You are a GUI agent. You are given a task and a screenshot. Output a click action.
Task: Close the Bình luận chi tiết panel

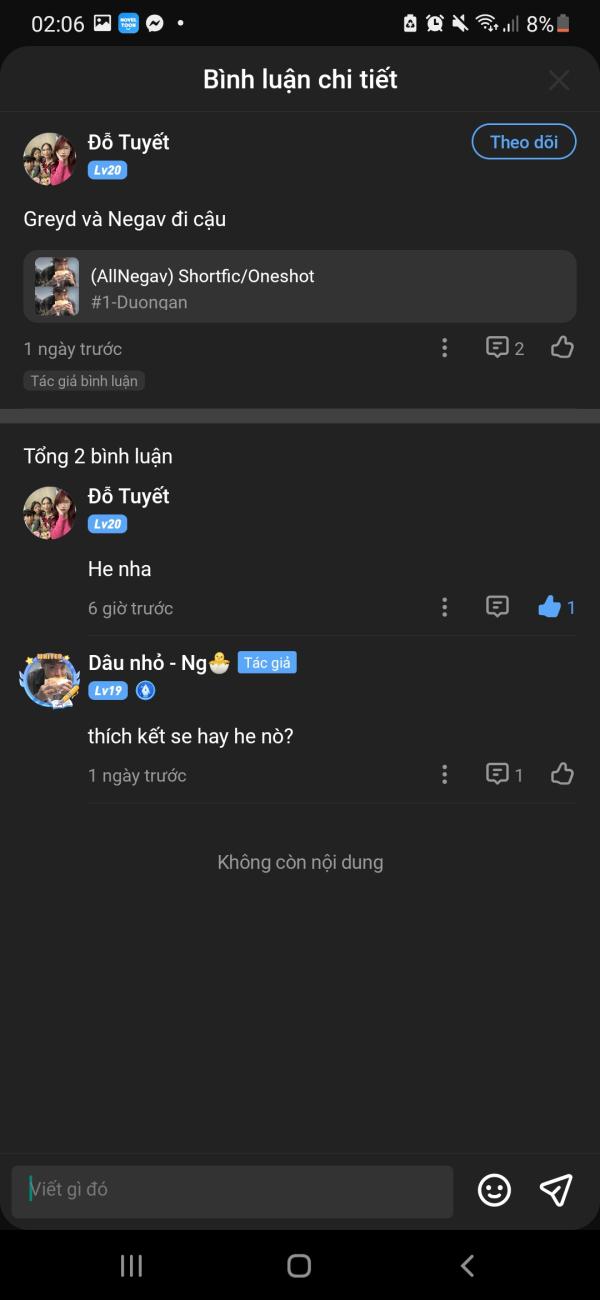[x=559, y=80]
